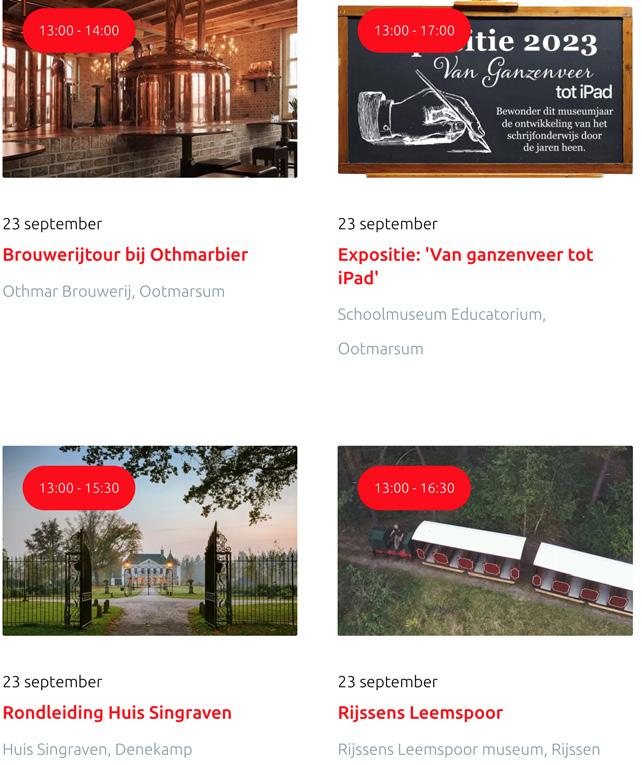The height and width of the screenshot is (765, 642).
Task: Open the 'Rijssens Leemspoor' title link
Action: tap(420, 713)
